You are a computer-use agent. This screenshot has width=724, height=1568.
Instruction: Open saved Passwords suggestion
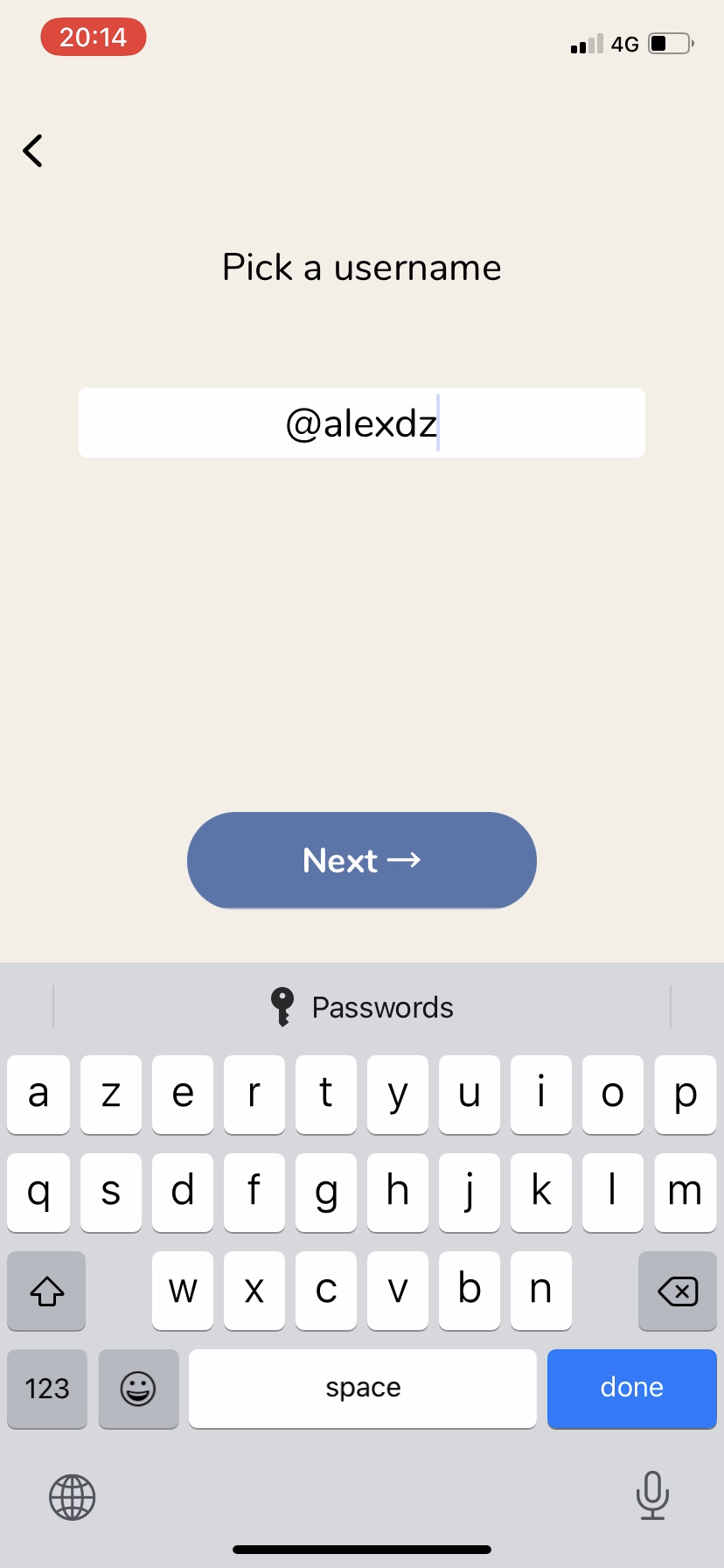pyautogui.click(x=362, y=1007)
